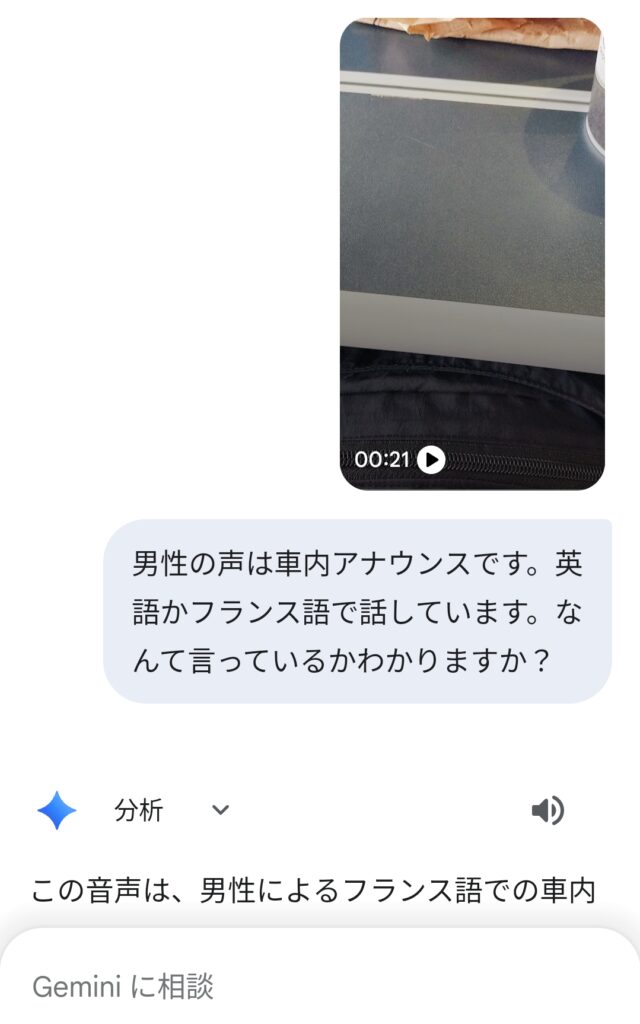
Task: Expand the 分析 dropdown chevron
Action: click(221, 810)
